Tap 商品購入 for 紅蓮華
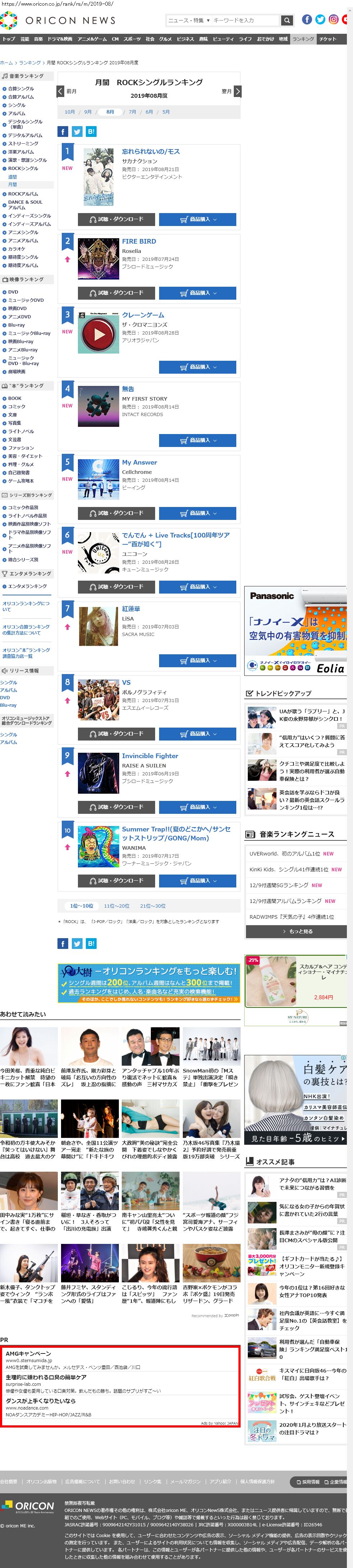 click(x=197, y=660)
